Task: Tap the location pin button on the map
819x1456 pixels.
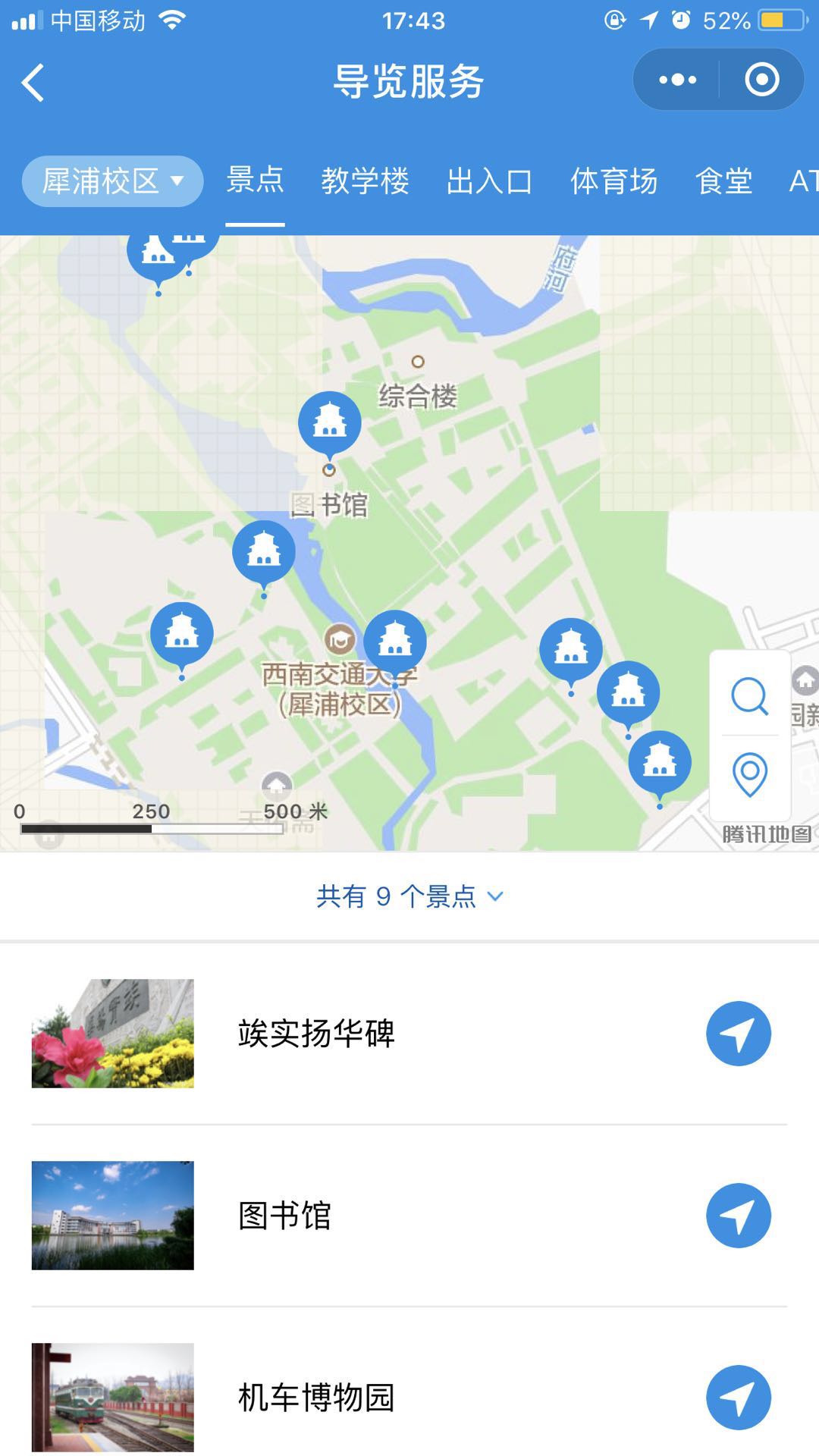Action: pyautogui.click(x=750, y=774)
